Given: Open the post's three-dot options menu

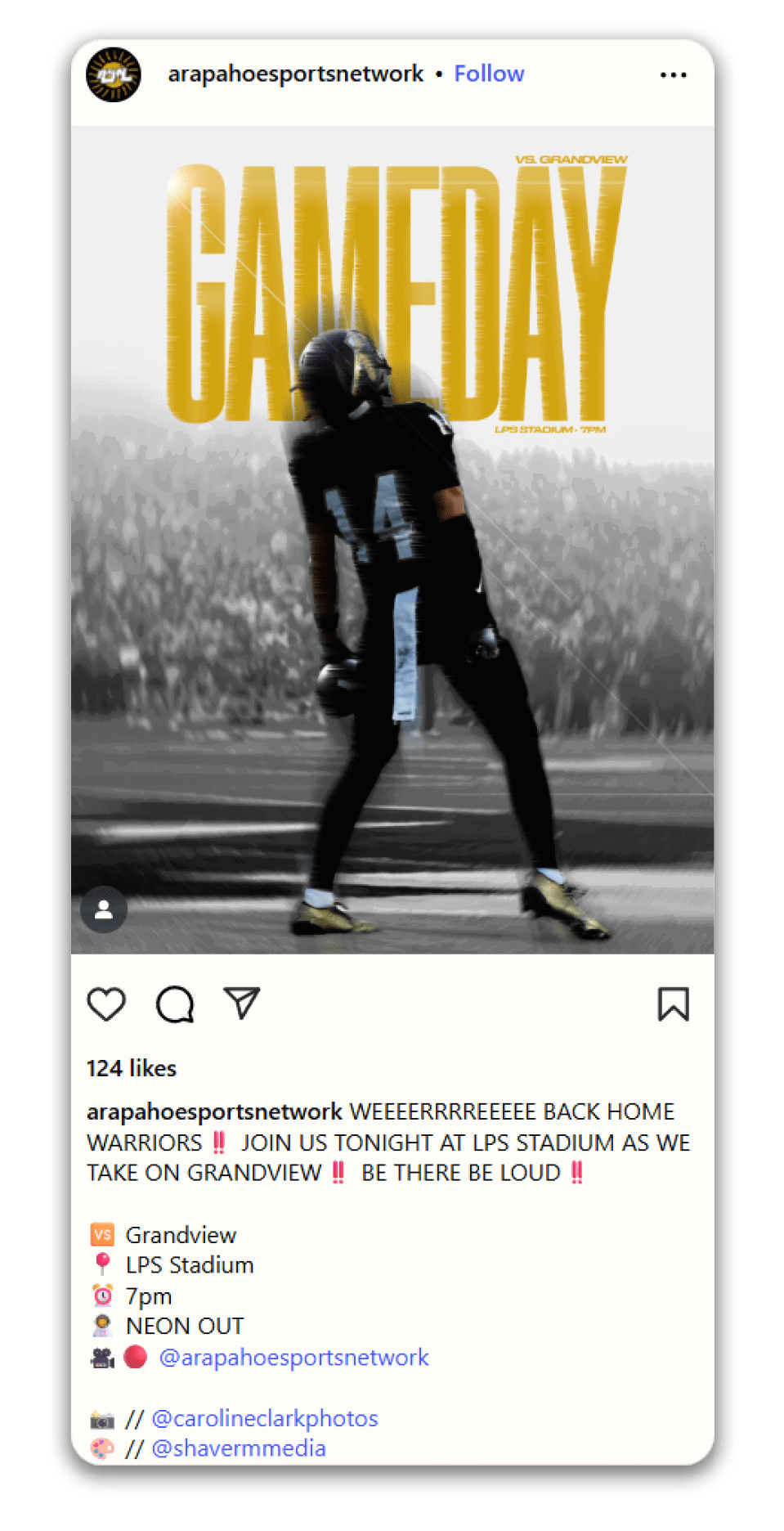Looking at the screenshot, I should point(673,75).
